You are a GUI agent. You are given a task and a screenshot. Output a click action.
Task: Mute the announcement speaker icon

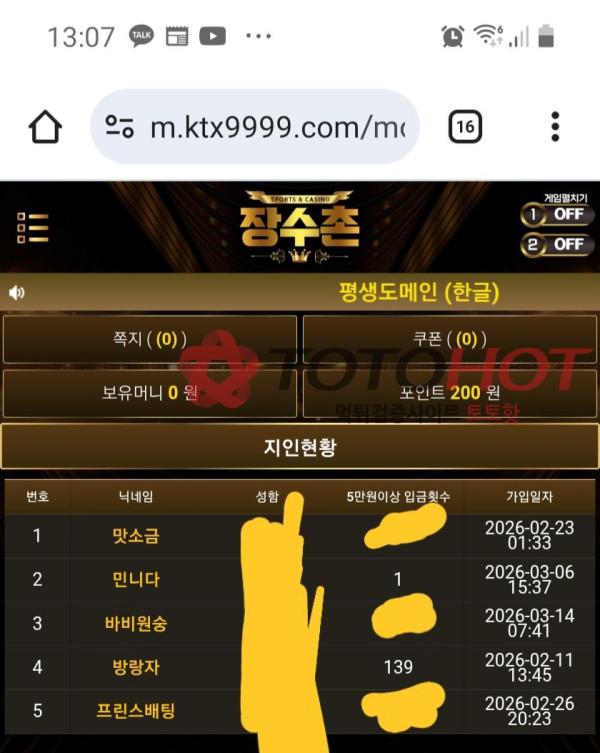[x=16, y=293]
